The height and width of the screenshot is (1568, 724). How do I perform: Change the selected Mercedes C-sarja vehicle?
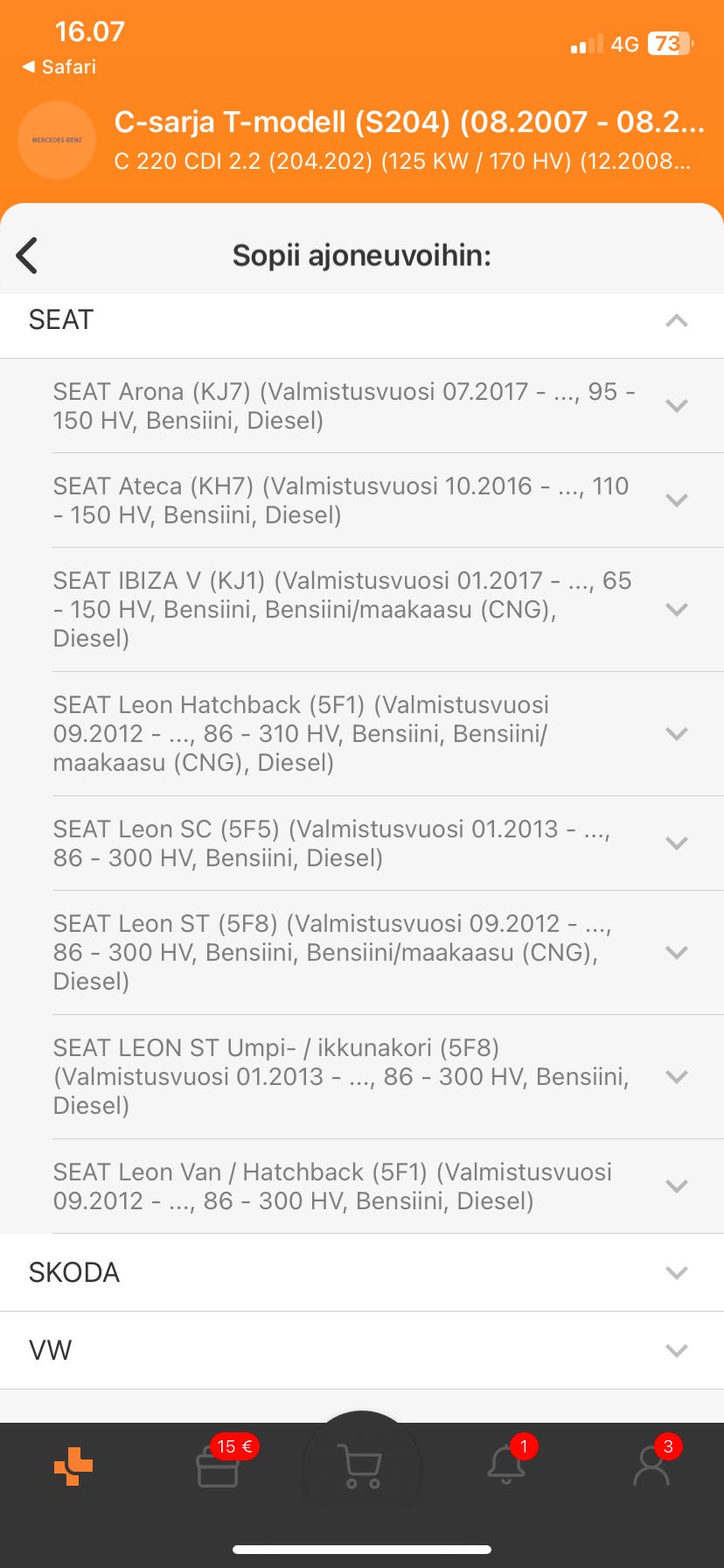click(x=407, y=140)
